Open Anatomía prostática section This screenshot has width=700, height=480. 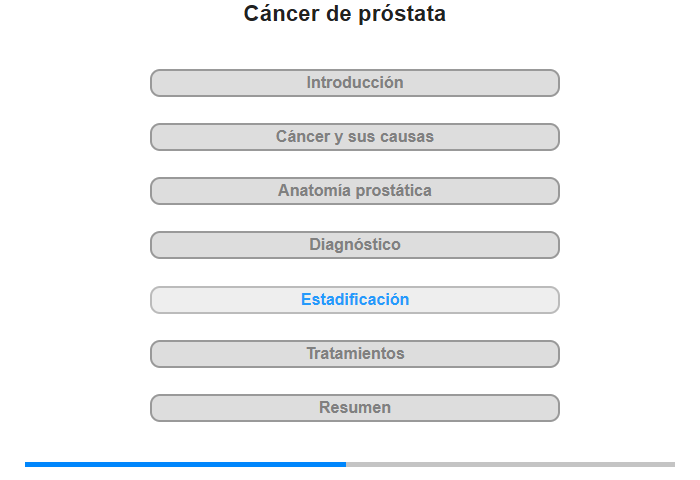[355, 191]
